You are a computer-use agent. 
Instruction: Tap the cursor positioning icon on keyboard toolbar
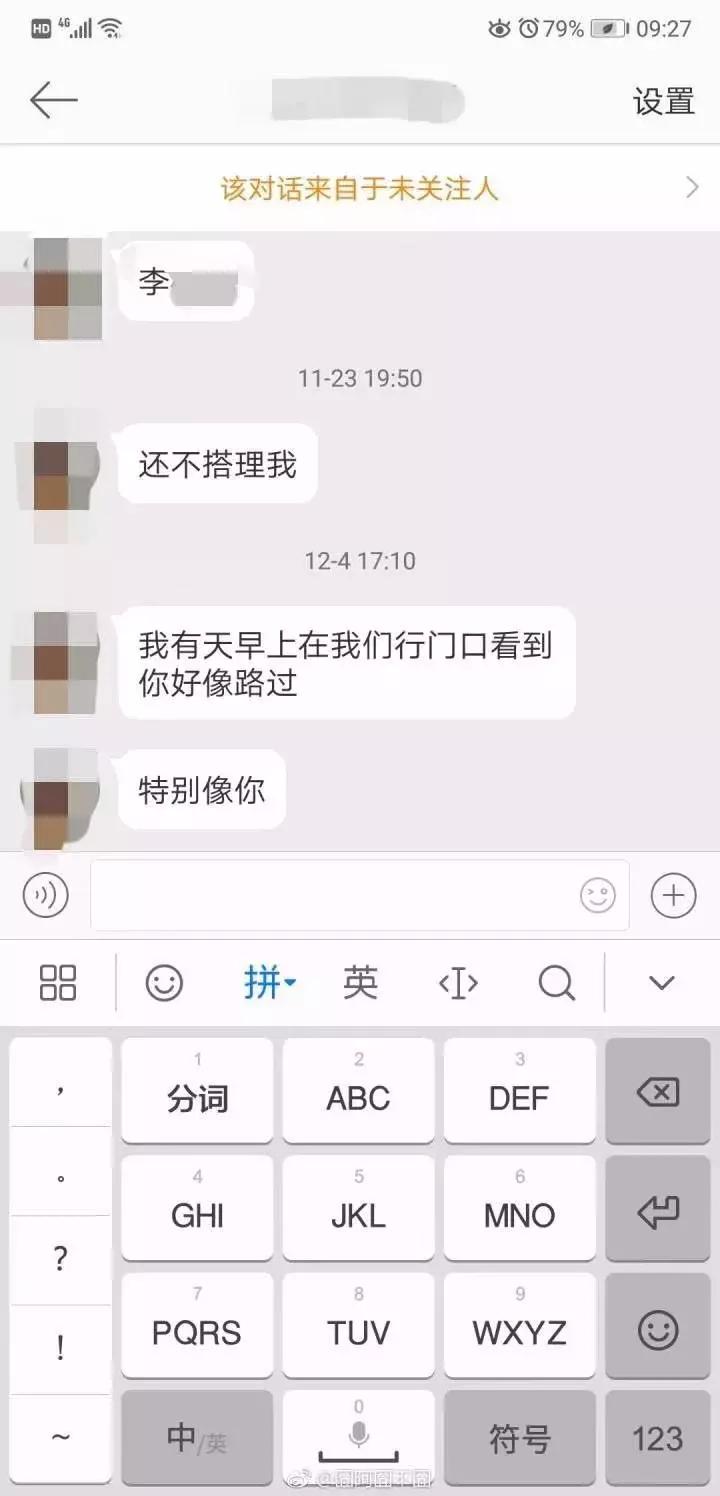[457, 983]
